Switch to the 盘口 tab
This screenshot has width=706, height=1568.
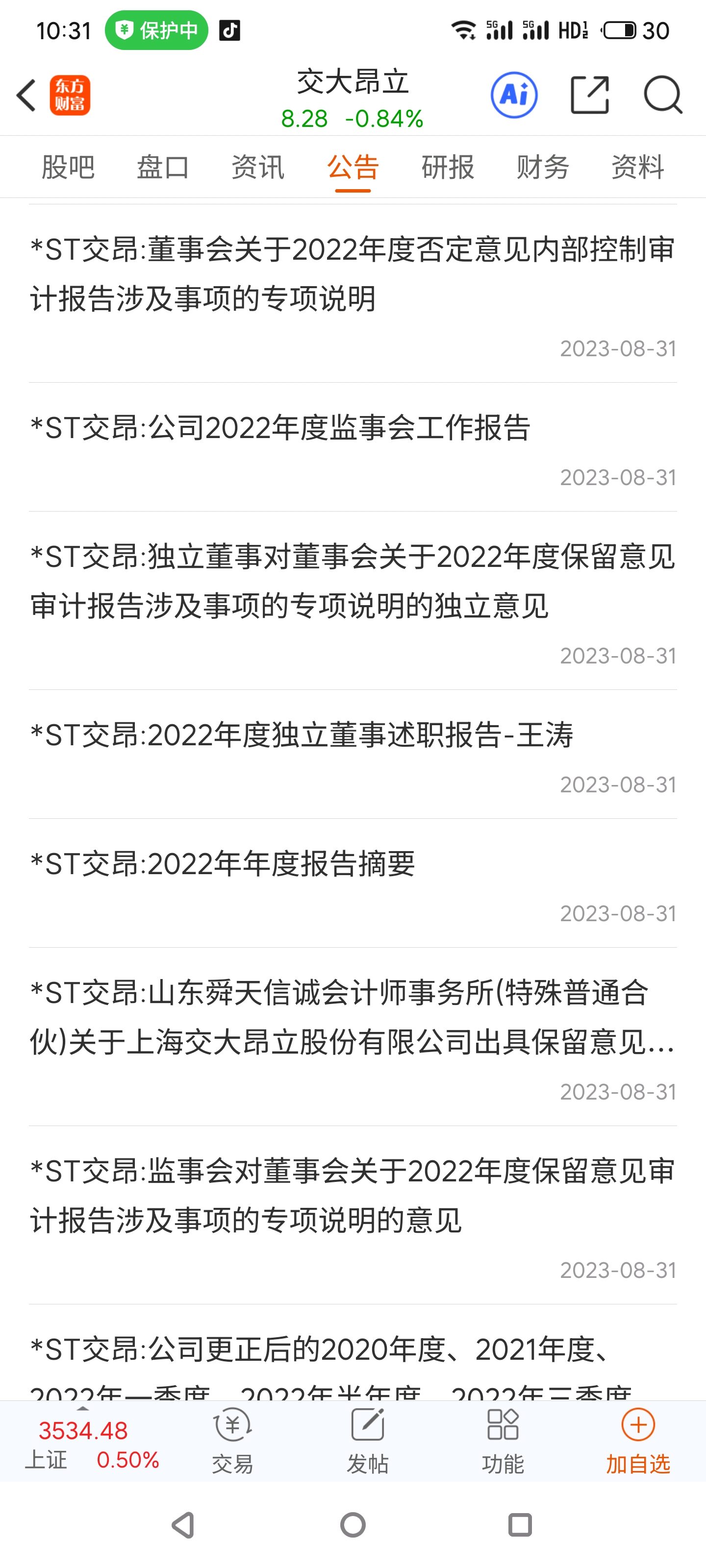163,167
